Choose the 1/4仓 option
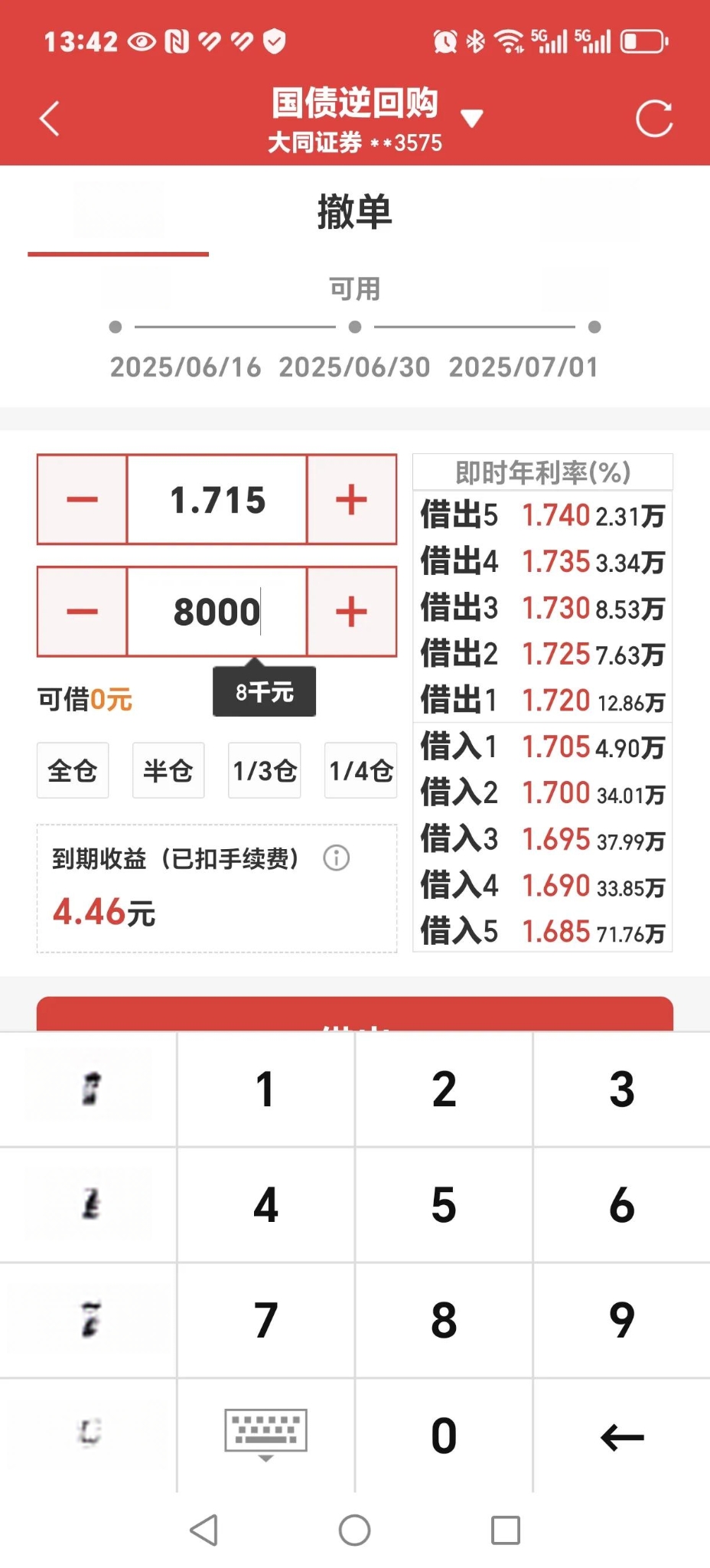The image size is (710, 1568). coord(361,770)
